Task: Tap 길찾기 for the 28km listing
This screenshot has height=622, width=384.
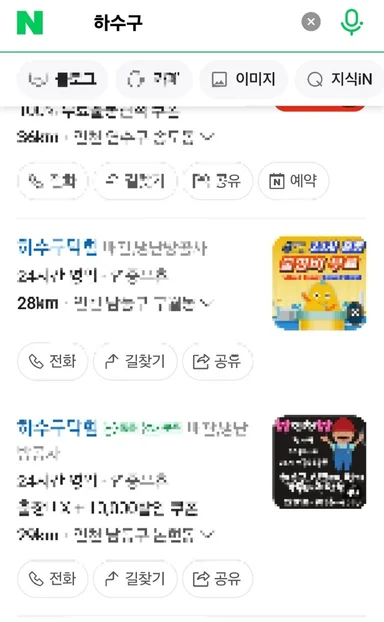Action: tap(135, 361)
